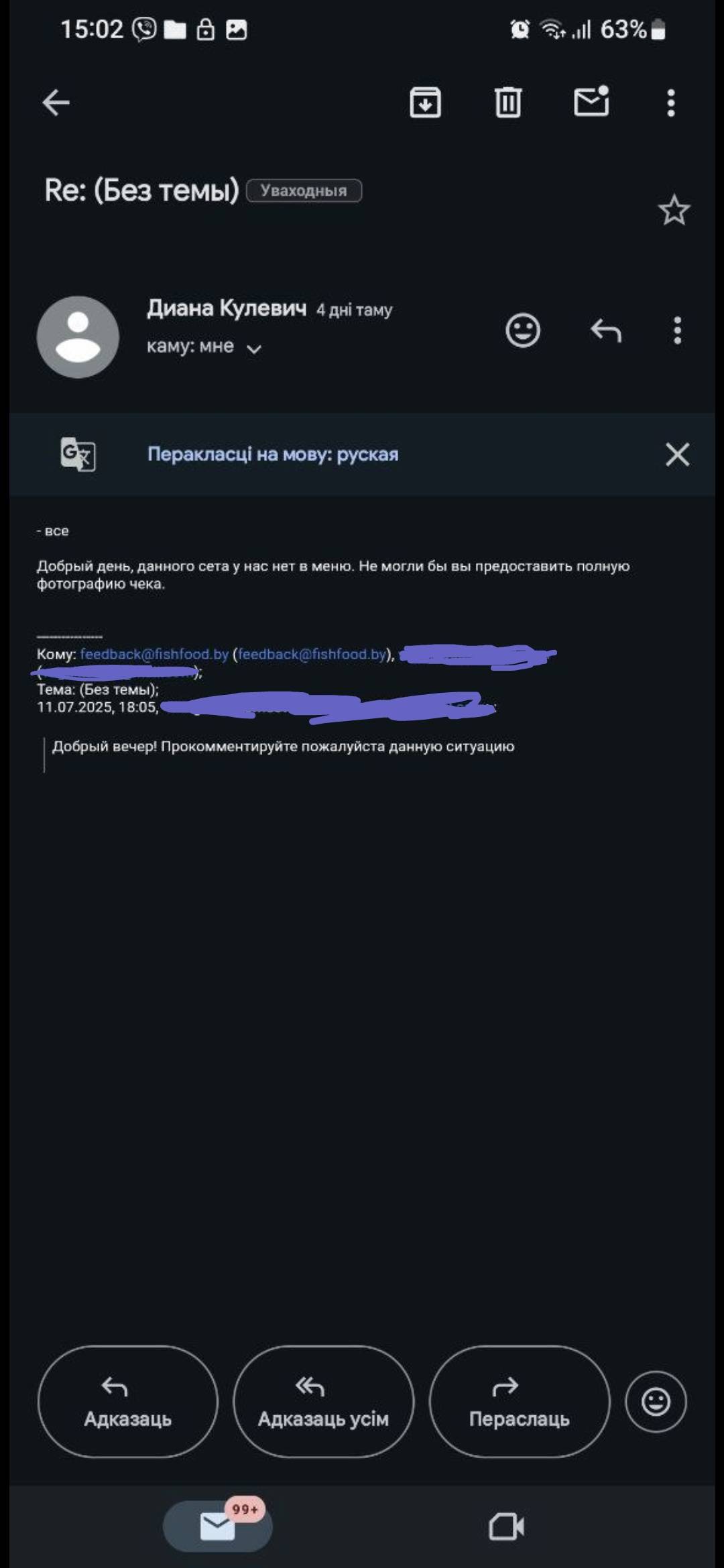Reply using arrow next to sender name

click(x=606, y=330)
